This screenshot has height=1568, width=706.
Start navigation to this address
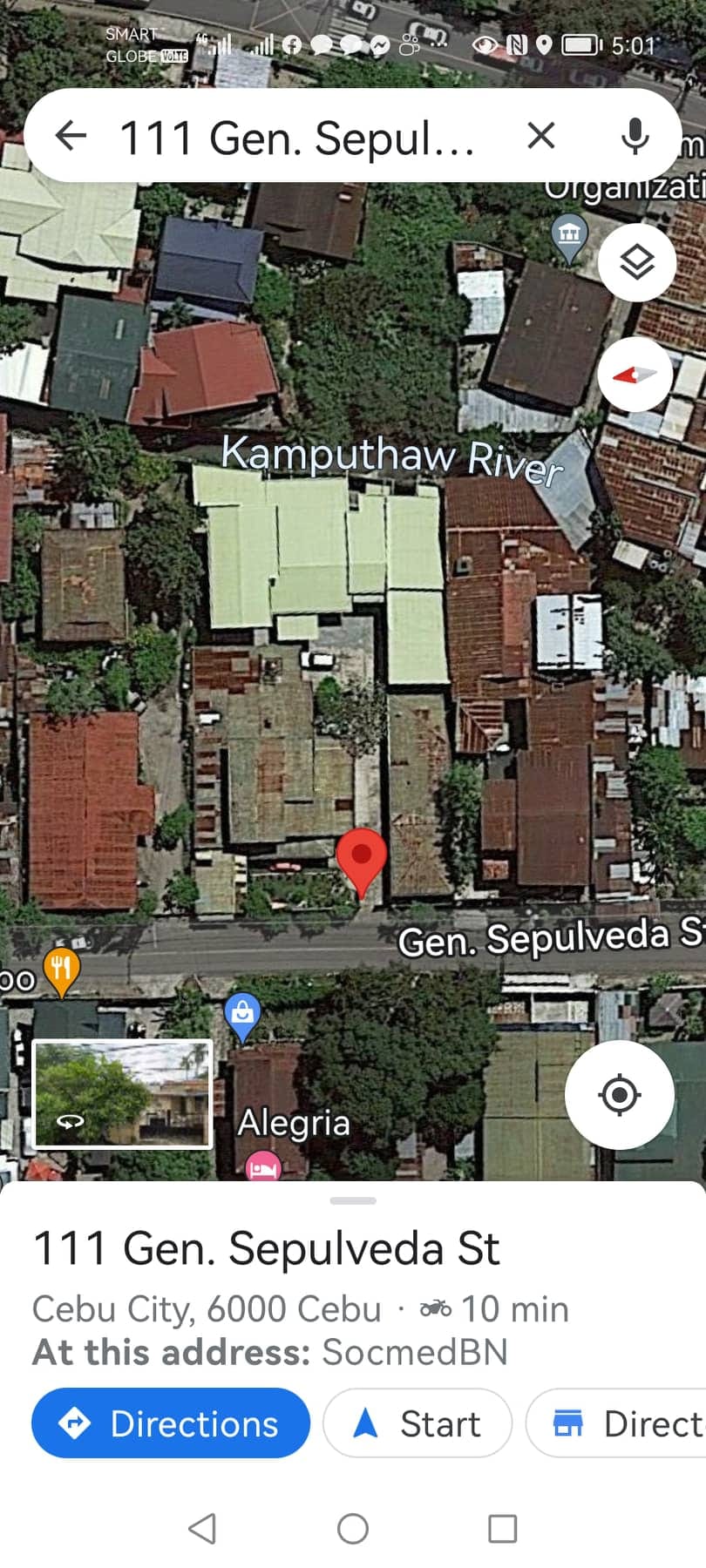pos(417,1423)
